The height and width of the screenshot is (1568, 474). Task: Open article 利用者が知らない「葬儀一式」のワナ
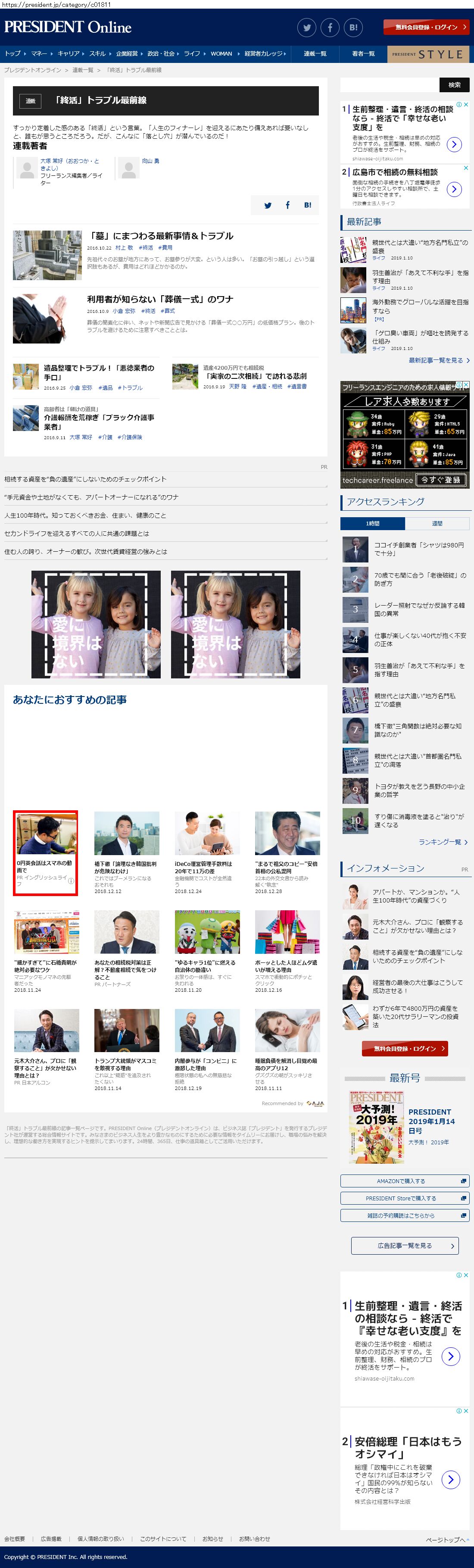tap(160, 300)
